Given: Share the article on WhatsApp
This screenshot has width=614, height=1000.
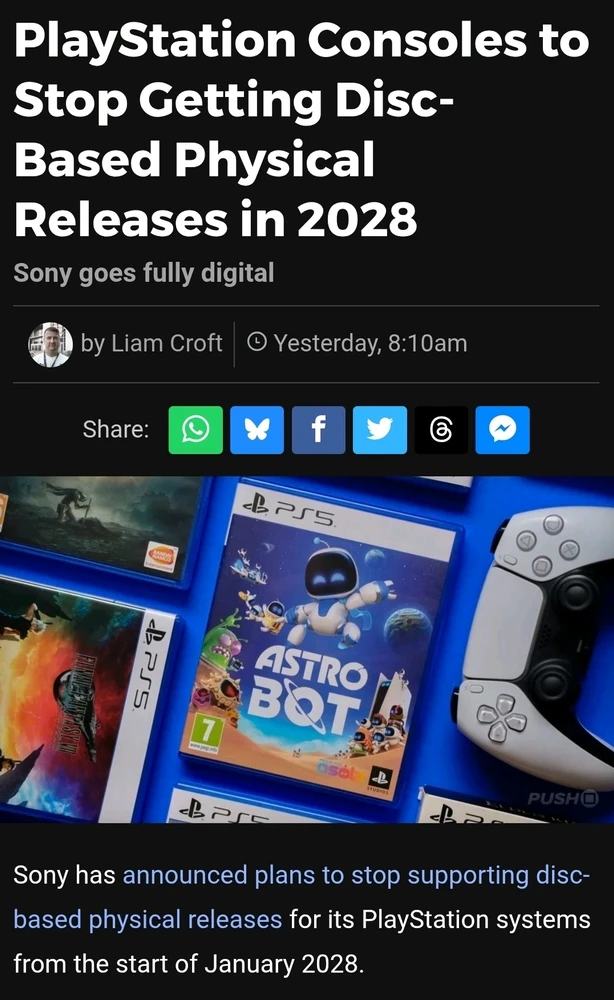Looking at the screenshot, I should [x=195, y=430].
